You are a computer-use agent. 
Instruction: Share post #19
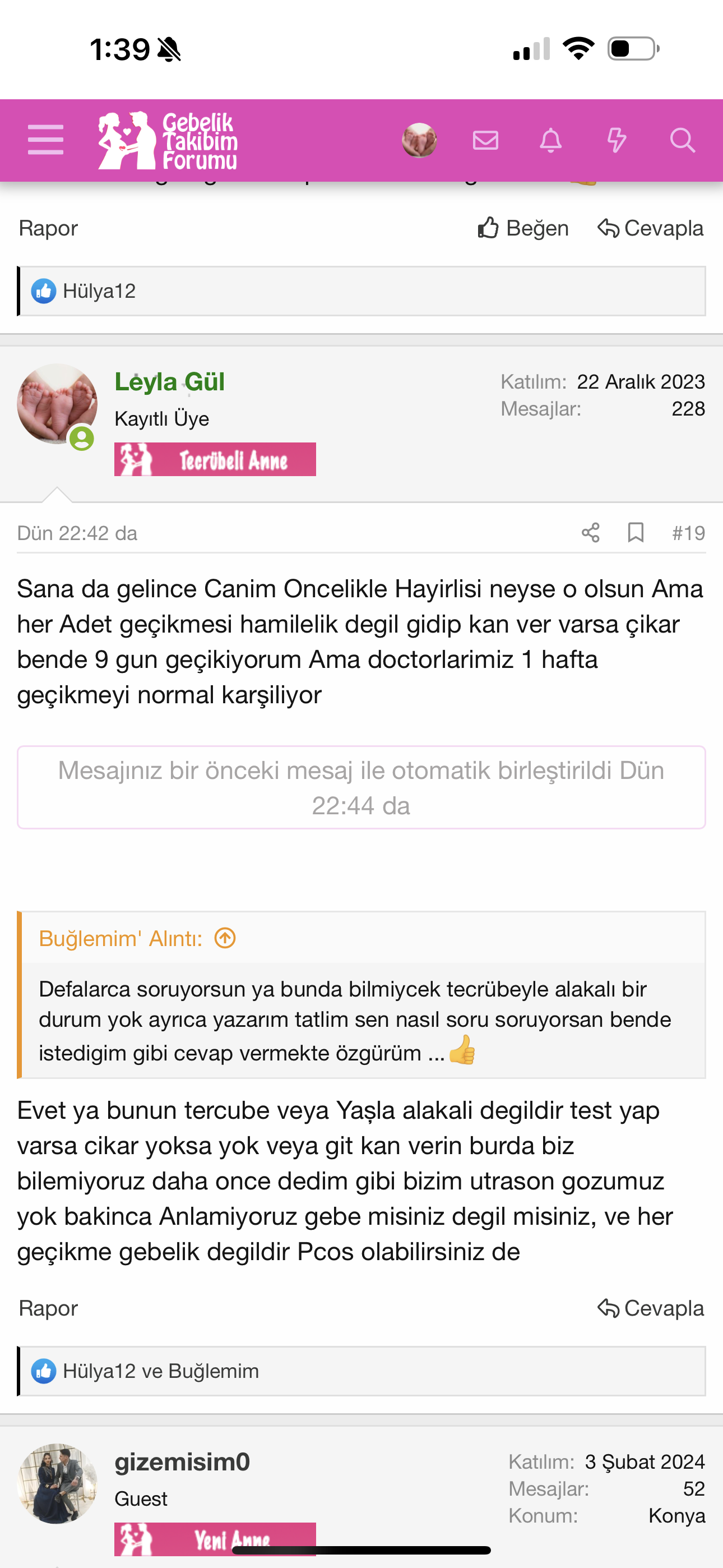point(590,533)
